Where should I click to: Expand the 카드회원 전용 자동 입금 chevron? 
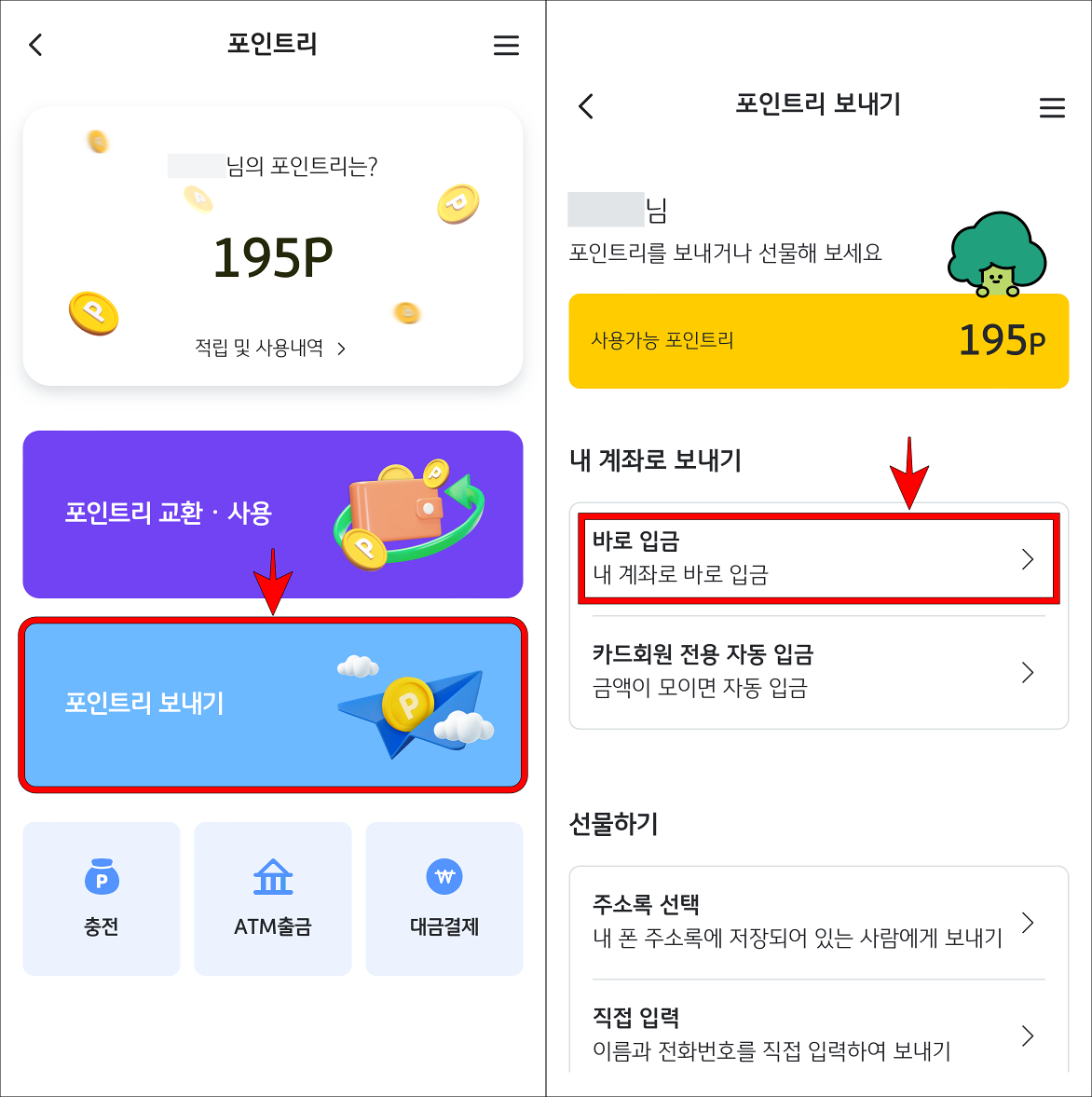[1028, 671]
